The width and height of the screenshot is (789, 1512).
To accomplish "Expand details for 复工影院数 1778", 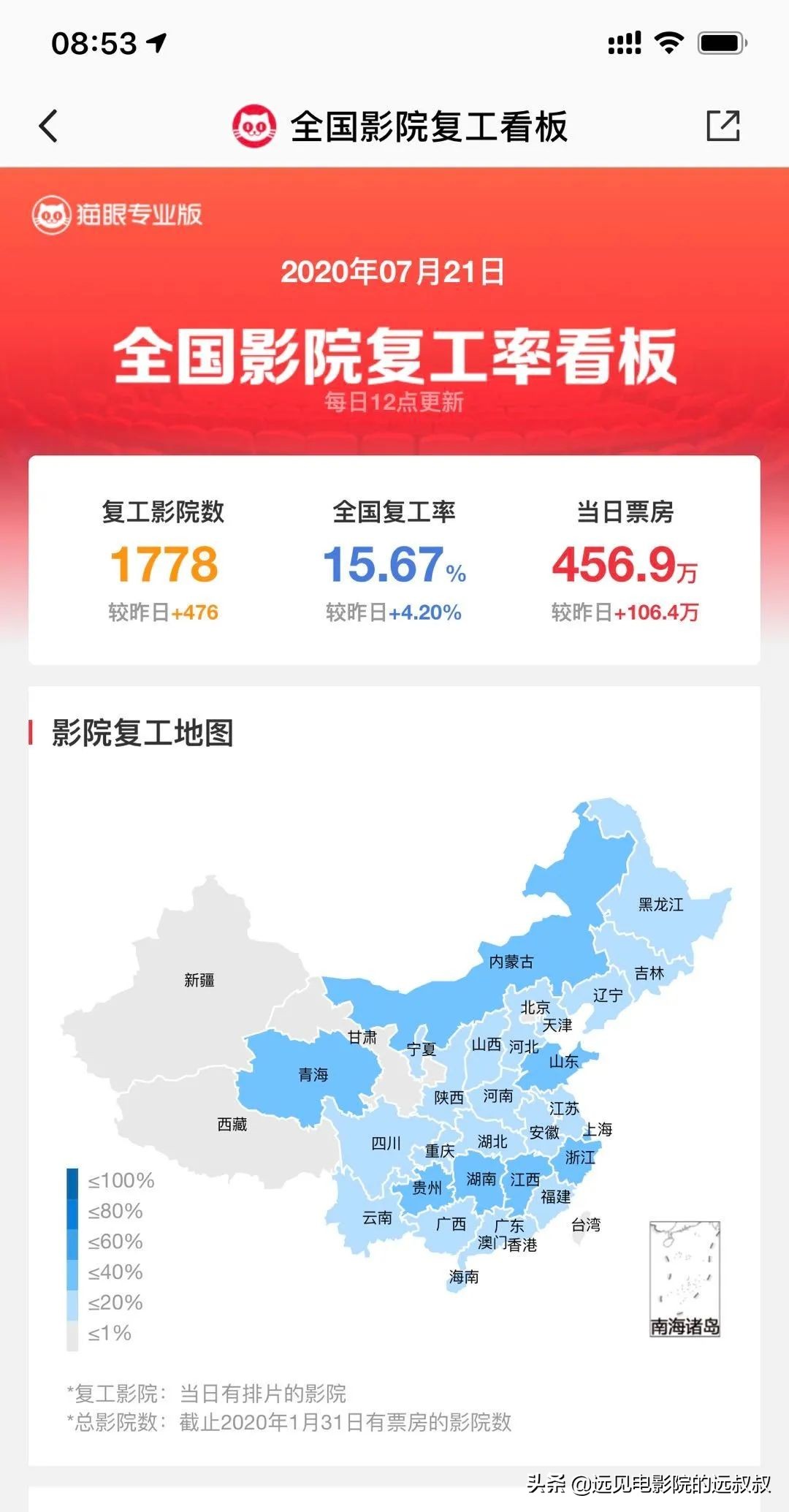I will point(164,563).
